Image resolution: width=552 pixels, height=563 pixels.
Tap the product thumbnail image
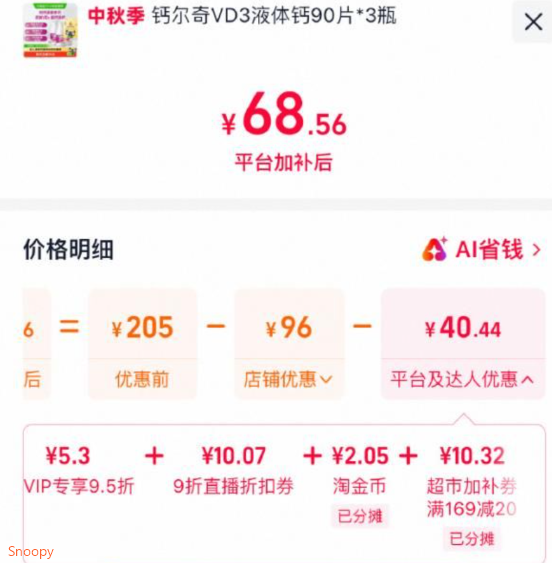pos(50,30)
